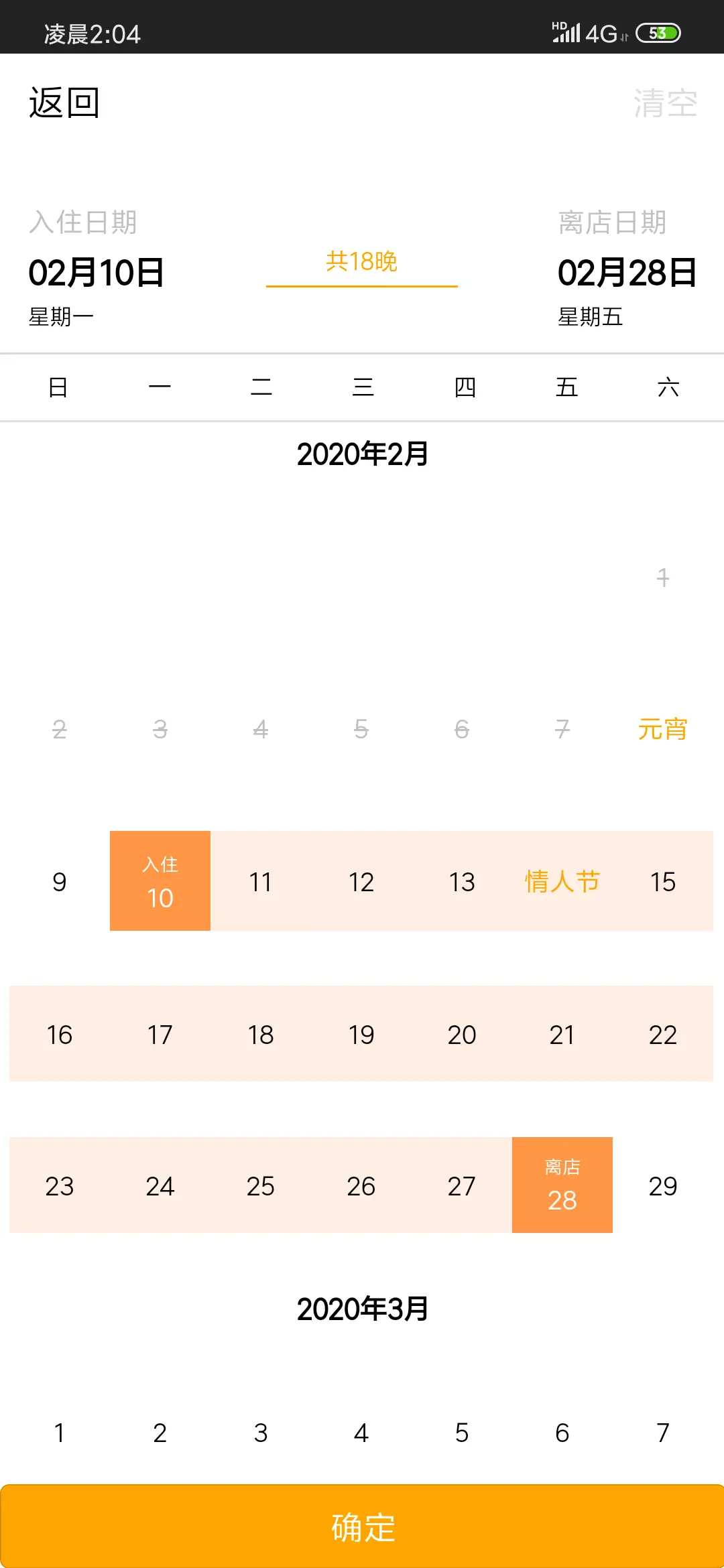Pick March 4 on the calendar
The image size is (724, 1568).
(361, 1433)
